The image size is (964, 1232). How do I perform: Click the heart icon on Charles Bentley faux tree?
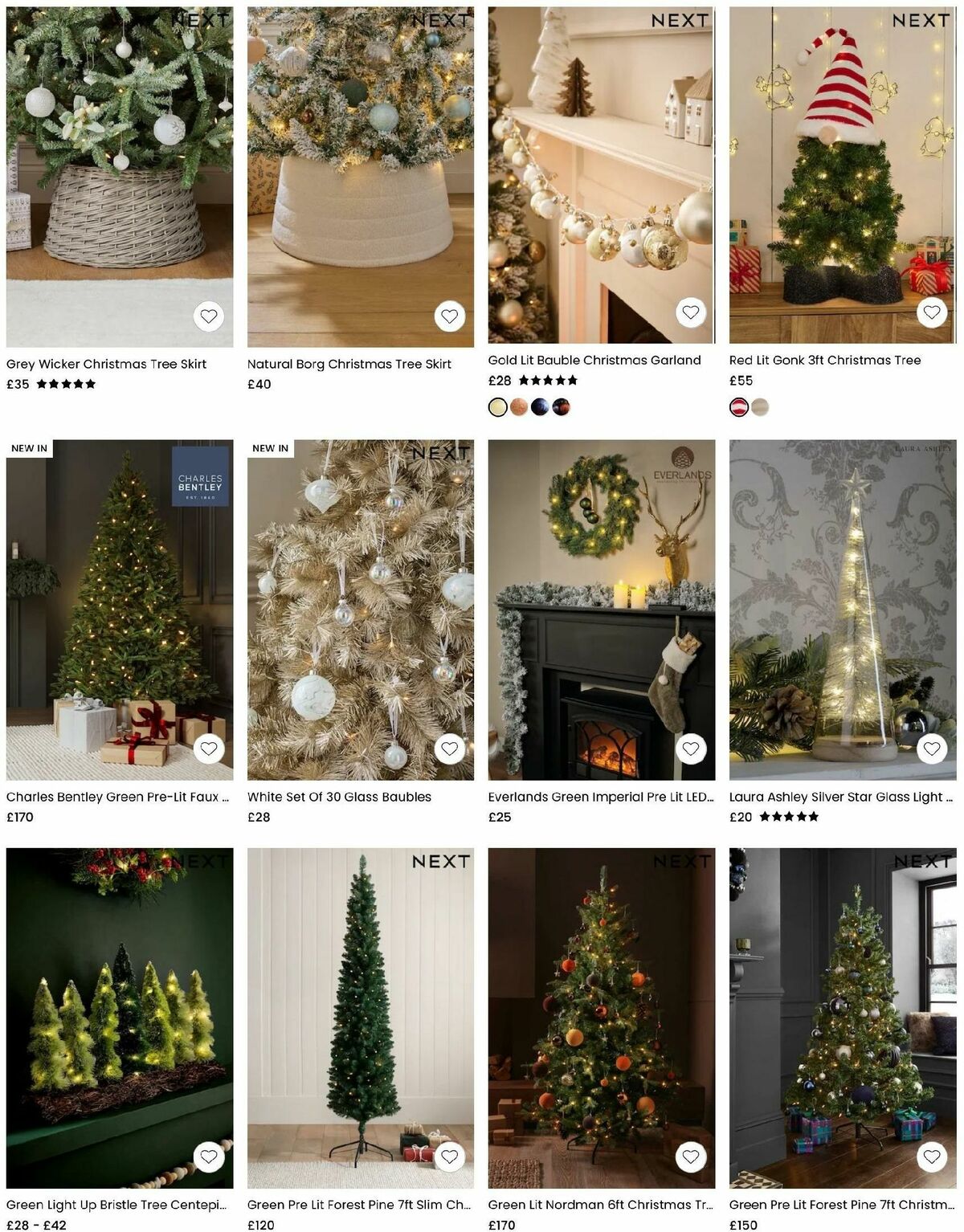point(210,748)
